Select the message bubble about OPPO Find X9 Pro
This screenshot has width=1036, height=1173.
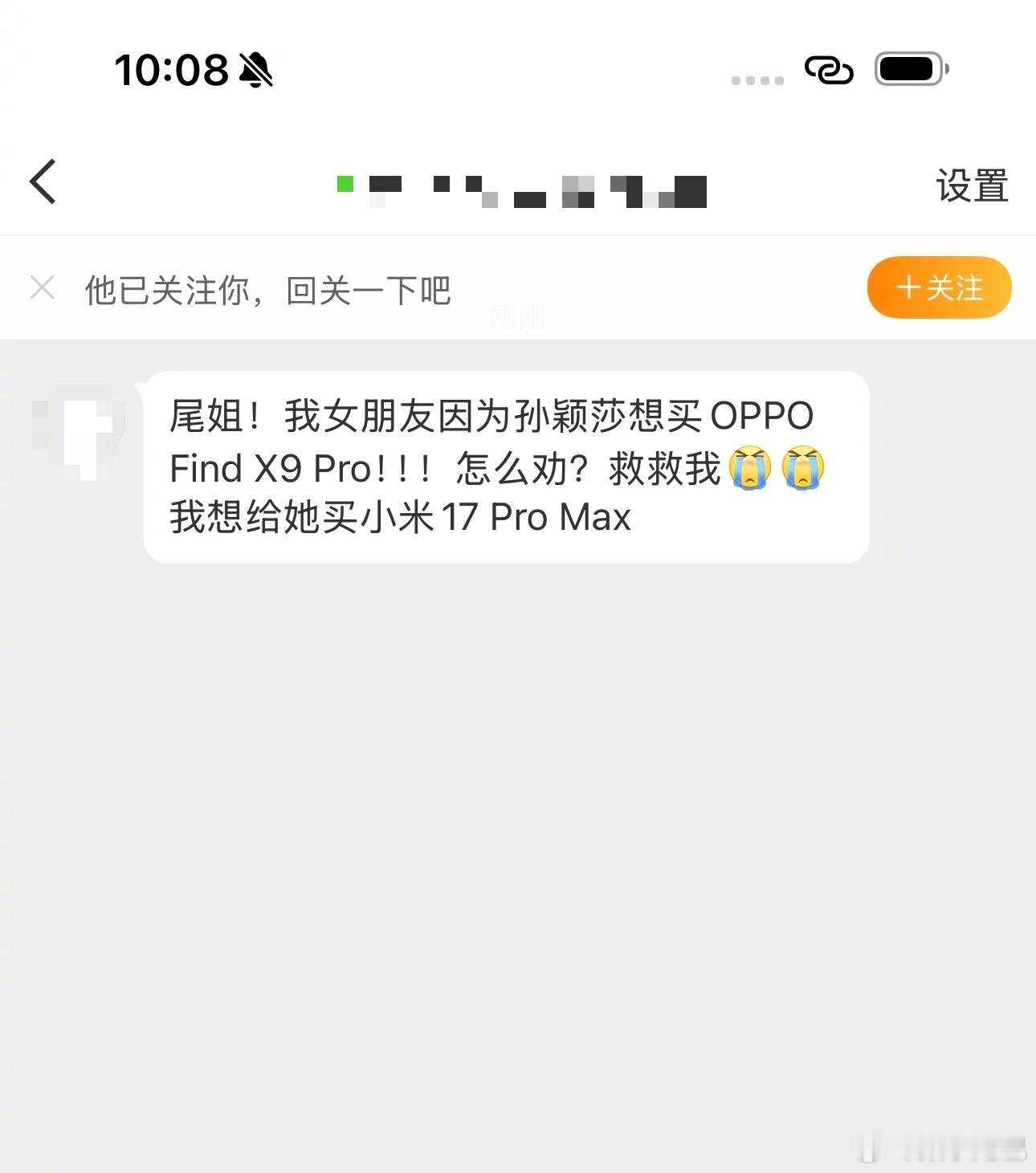(490, 464)
